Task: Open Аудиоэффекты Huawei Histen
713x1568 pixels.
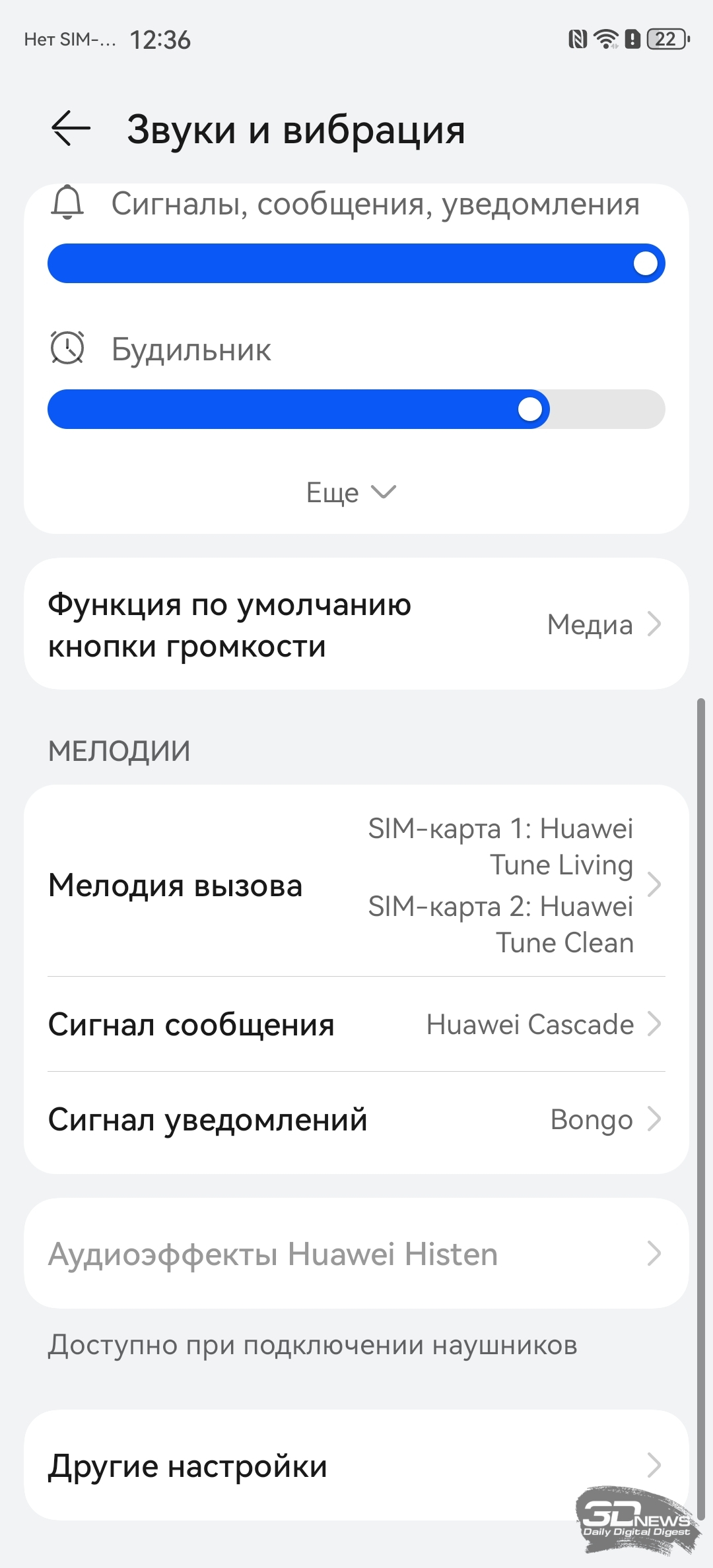Action: point(356,1254)
